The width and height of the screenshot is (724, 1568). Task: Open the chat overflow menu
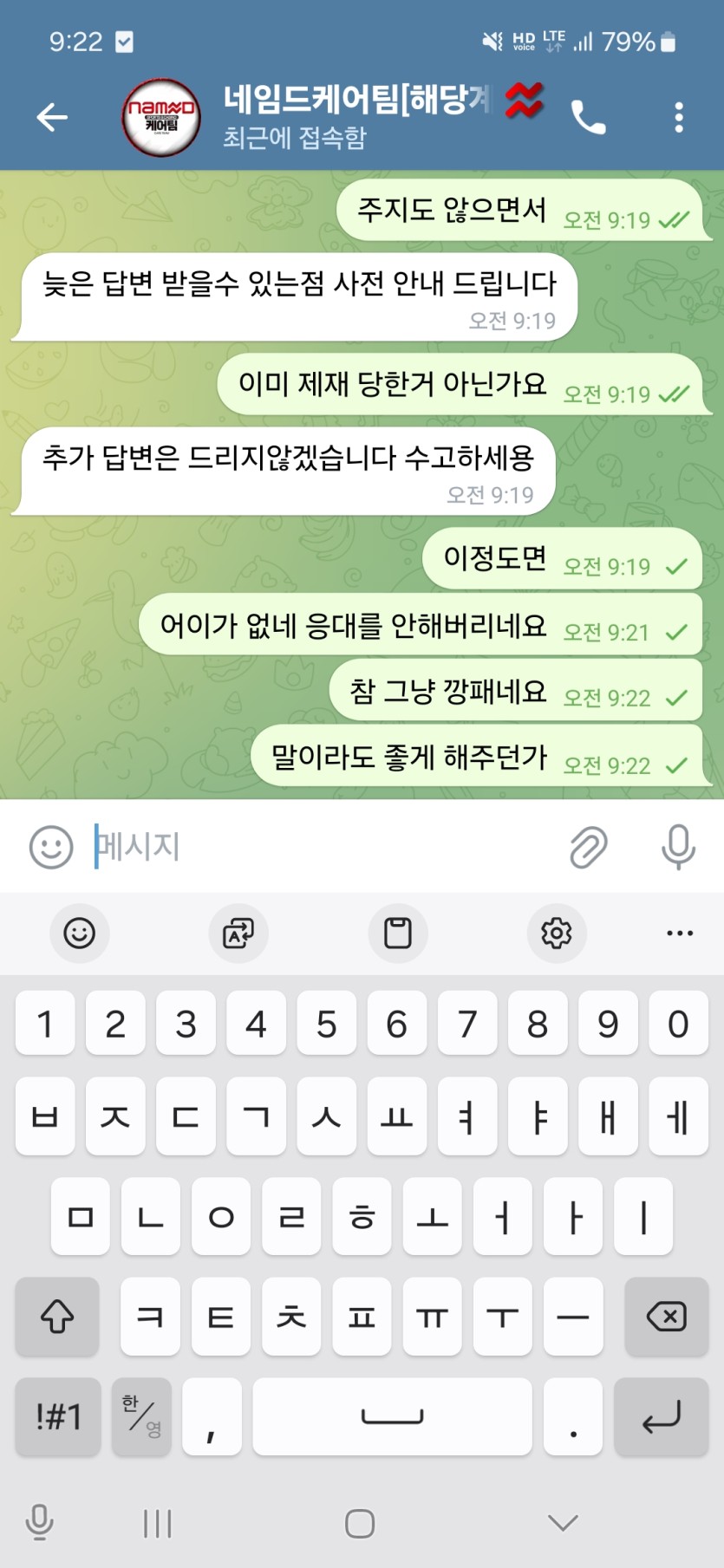(x=679, y=118)
